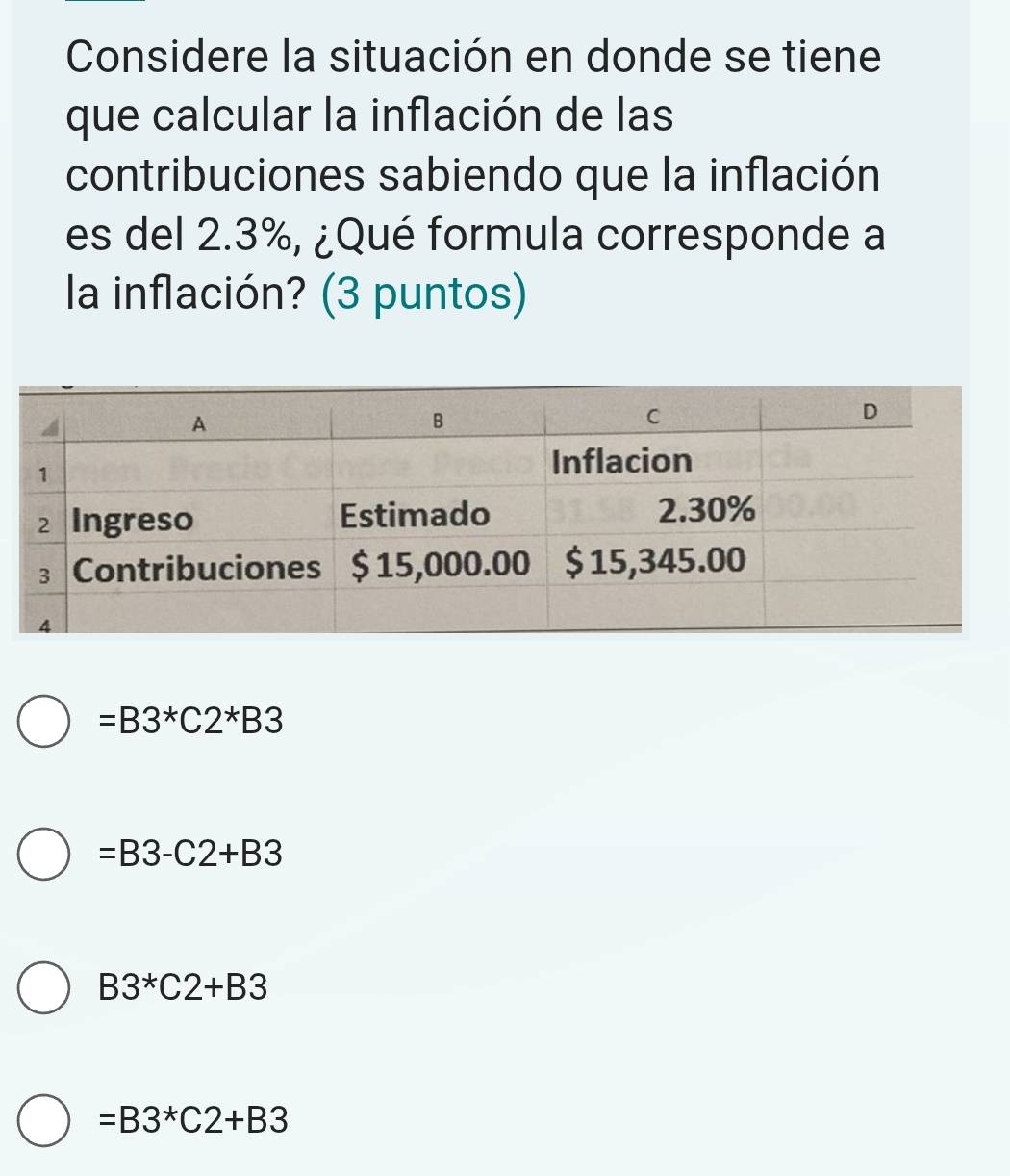Screen dimensions: 1010x1176
Task: Select the answer =B3*C2*B3
Action: click(x=44, y=722)
